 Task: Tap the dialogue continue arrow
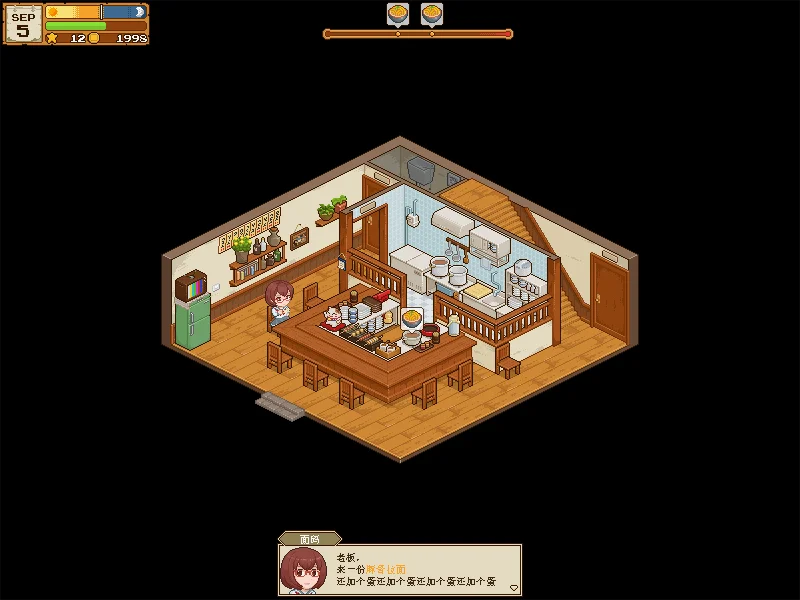[x=514, y=588]
